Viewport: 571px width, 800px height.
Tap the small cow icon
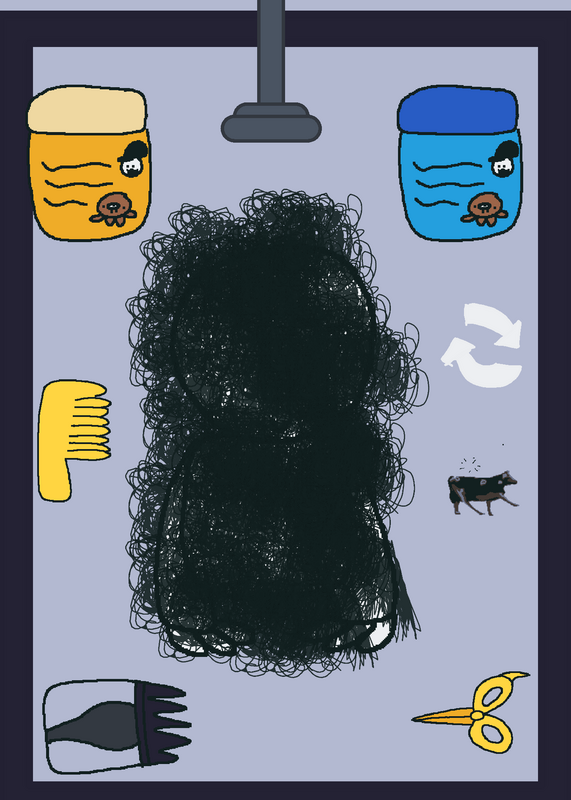click(483, 492)
